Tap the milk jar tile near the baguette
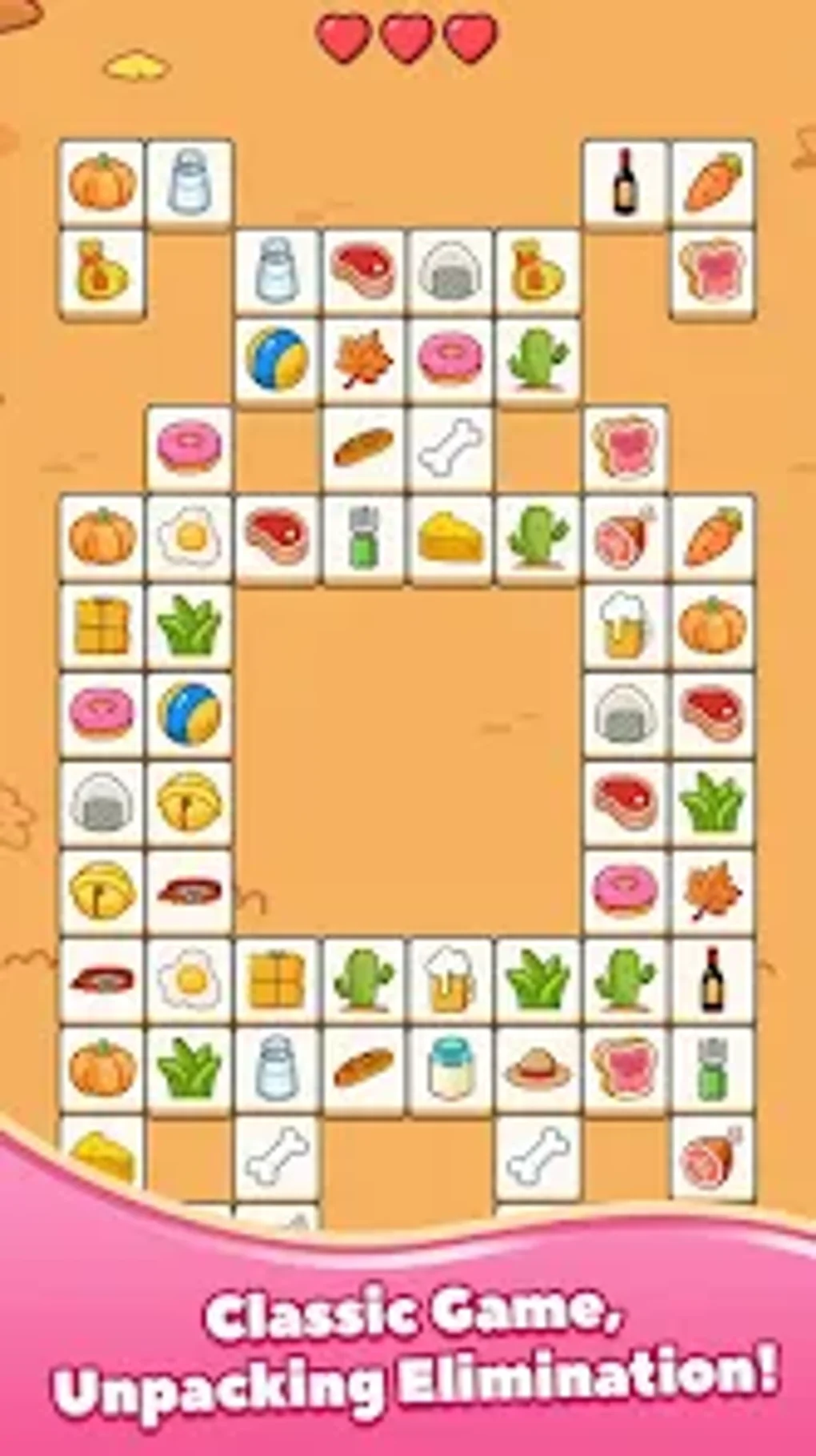 pos(450,1069)
